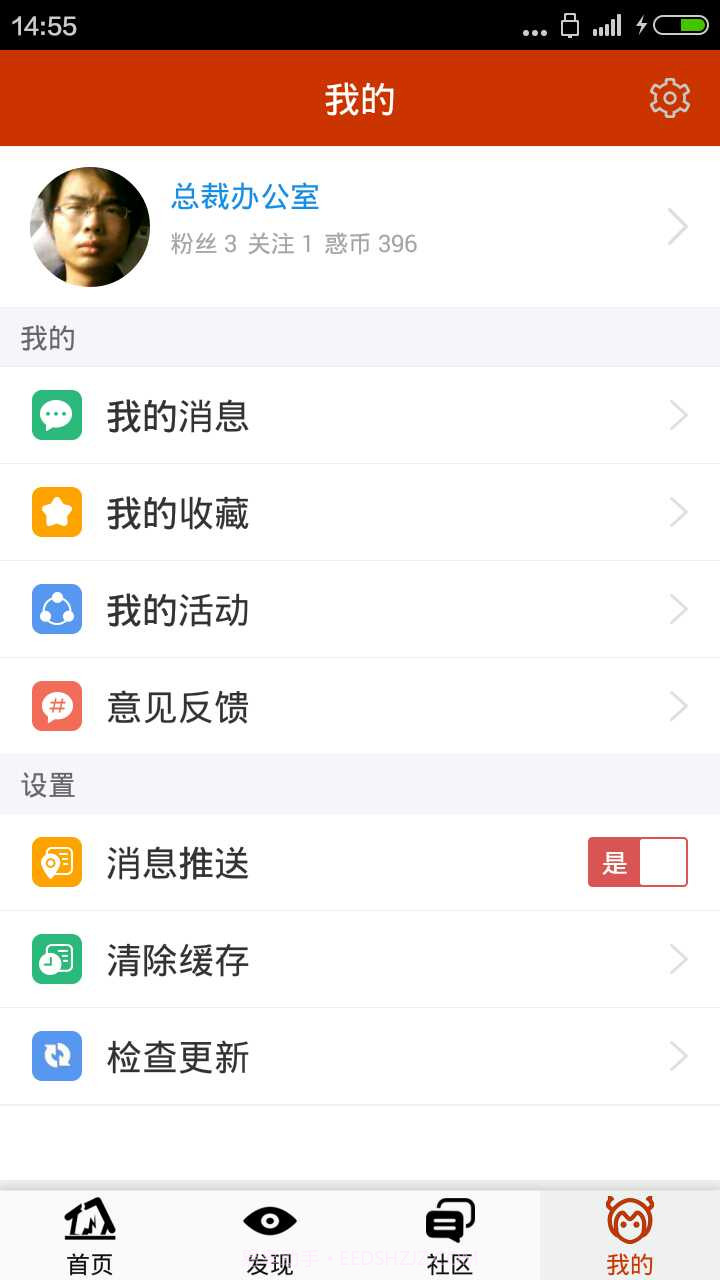Image resolution: width=720 pixels, height=1280 pixels.
Task: Click the 消息推送 notification icon
Action: (56, 862)
